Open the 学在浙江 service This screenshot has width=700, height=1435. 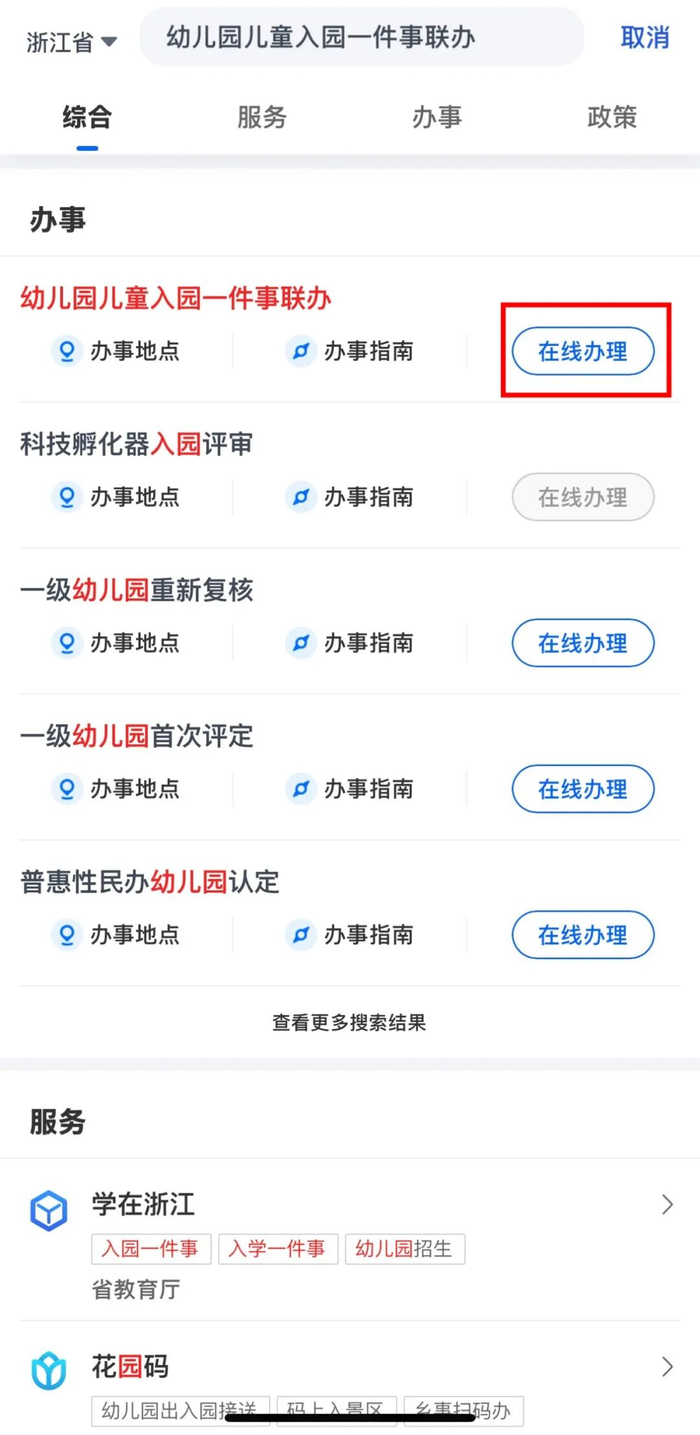[350, 1240]
